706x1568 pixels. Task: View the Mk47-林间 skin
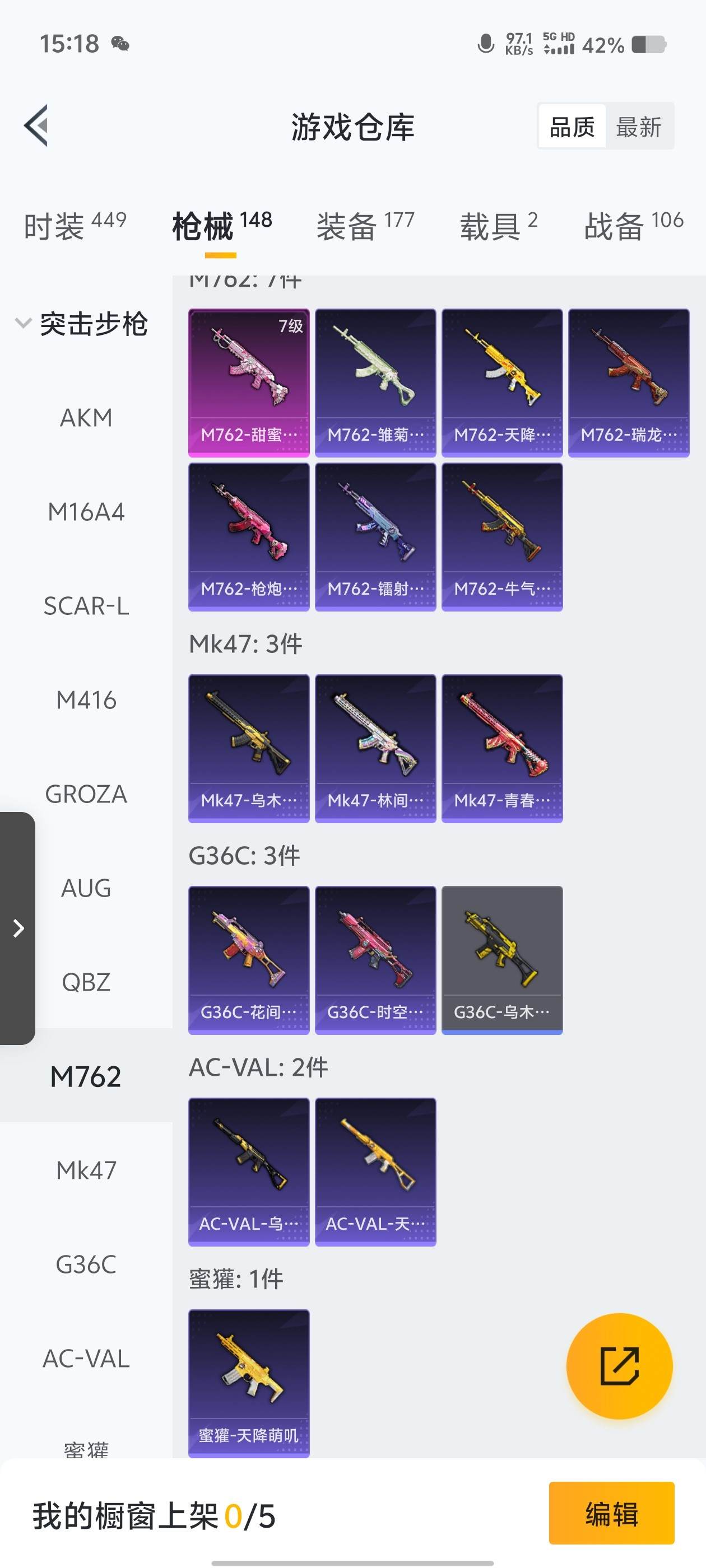375,748
